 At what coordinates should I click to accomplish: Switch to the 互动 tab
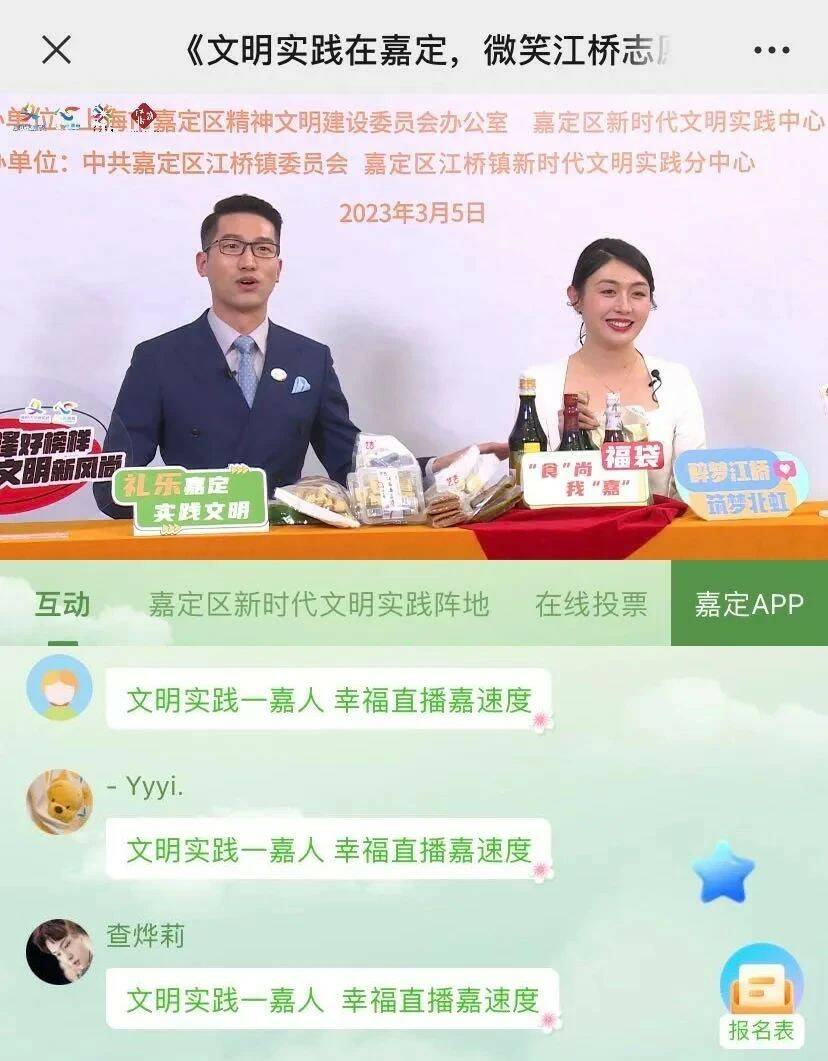62,604
